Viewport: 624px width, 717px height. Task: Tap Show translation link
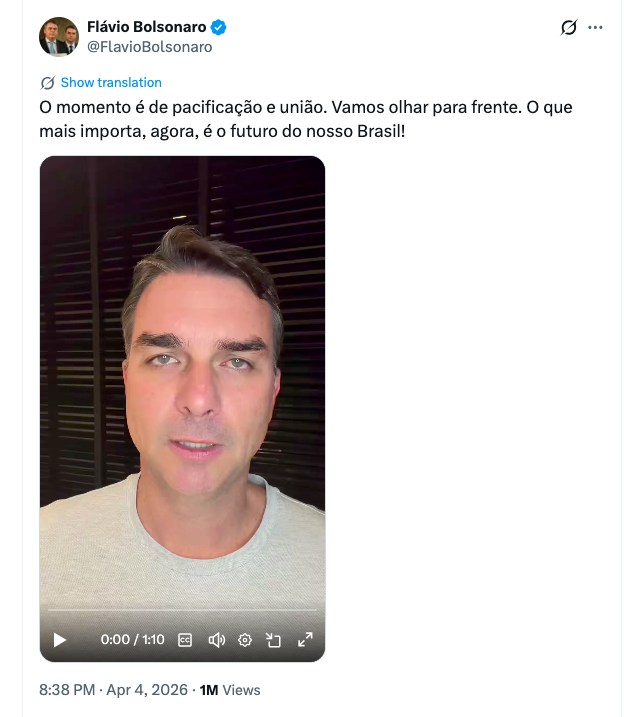pos(110,83)
